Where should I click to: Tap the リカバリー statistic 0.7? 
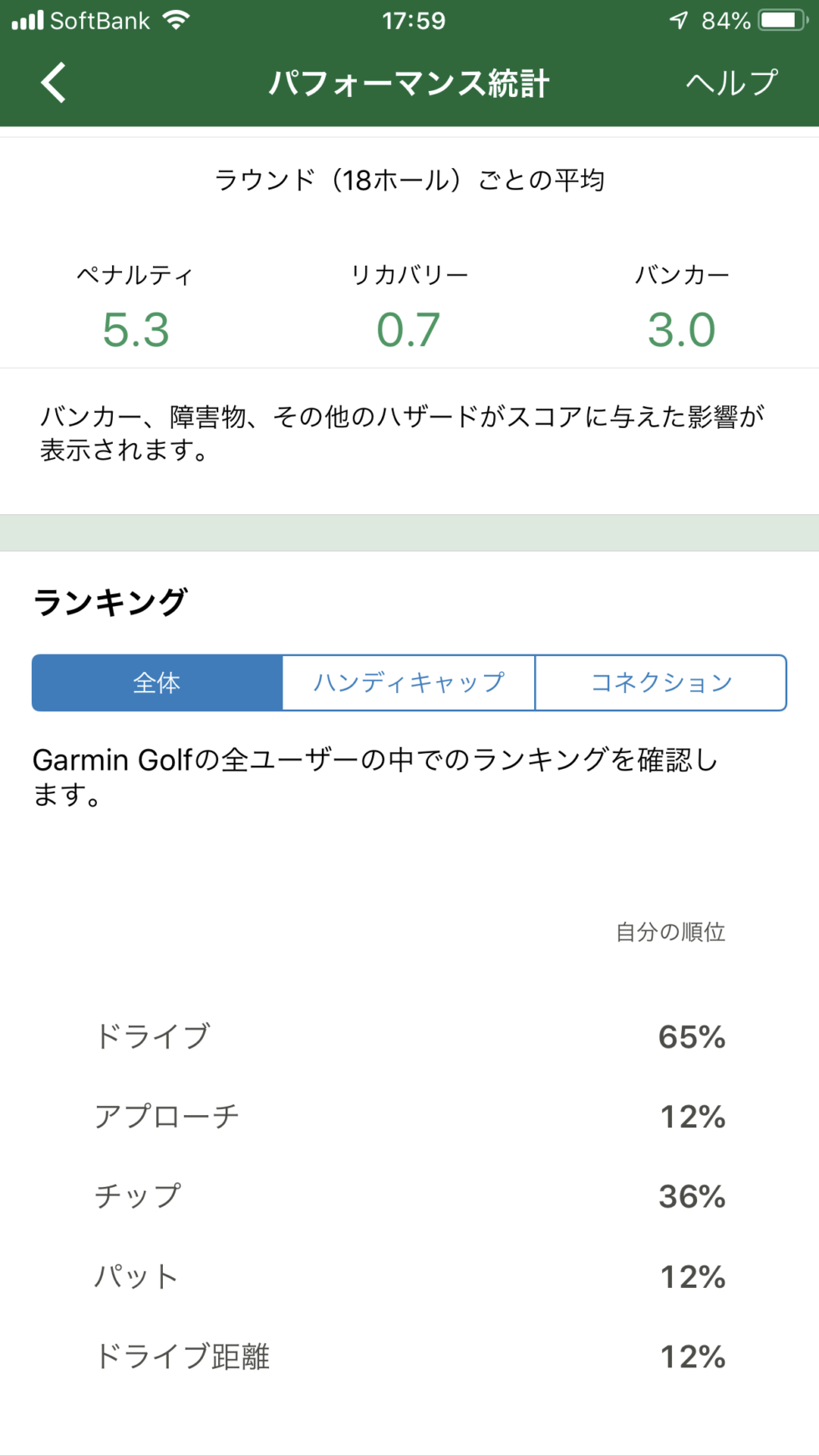(x=409, y=328)
